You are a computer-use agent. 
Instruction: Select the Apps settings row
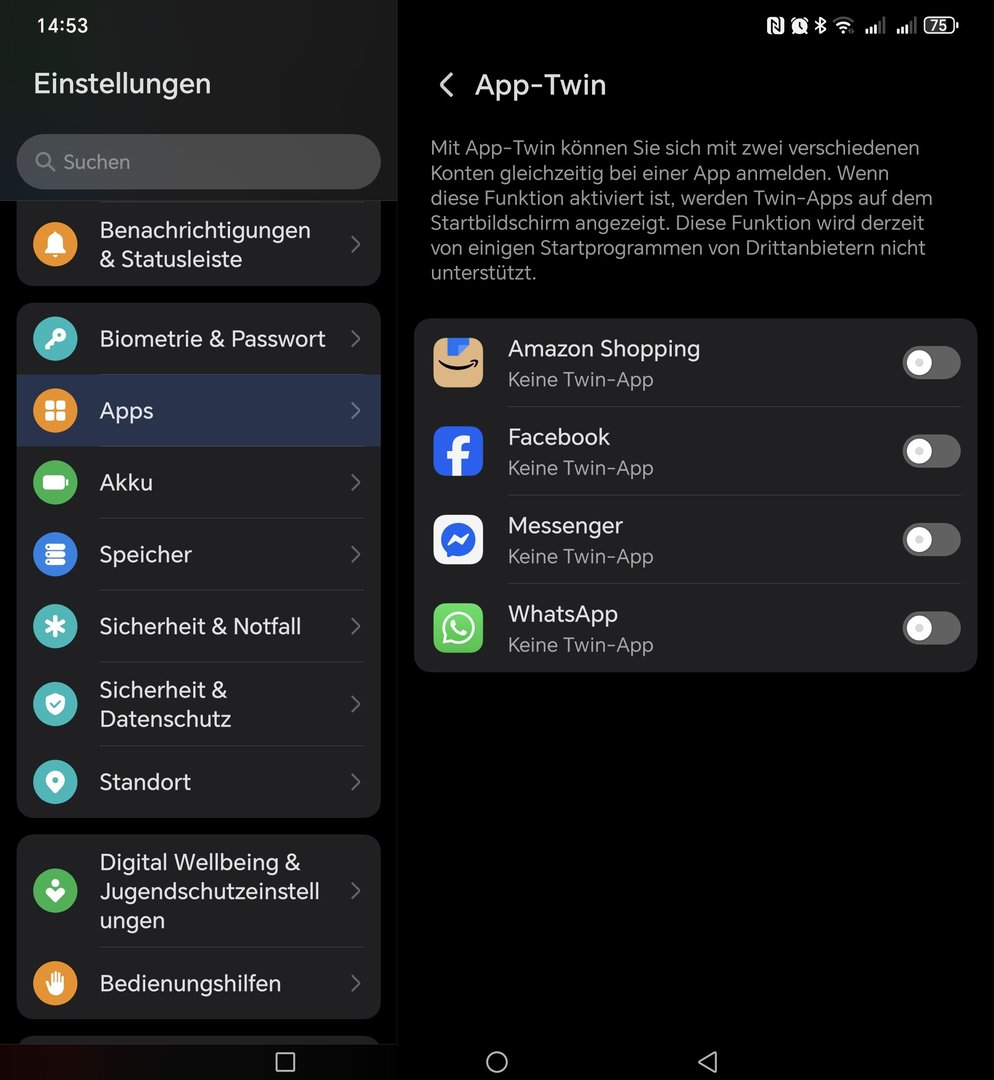coord(198,411)
